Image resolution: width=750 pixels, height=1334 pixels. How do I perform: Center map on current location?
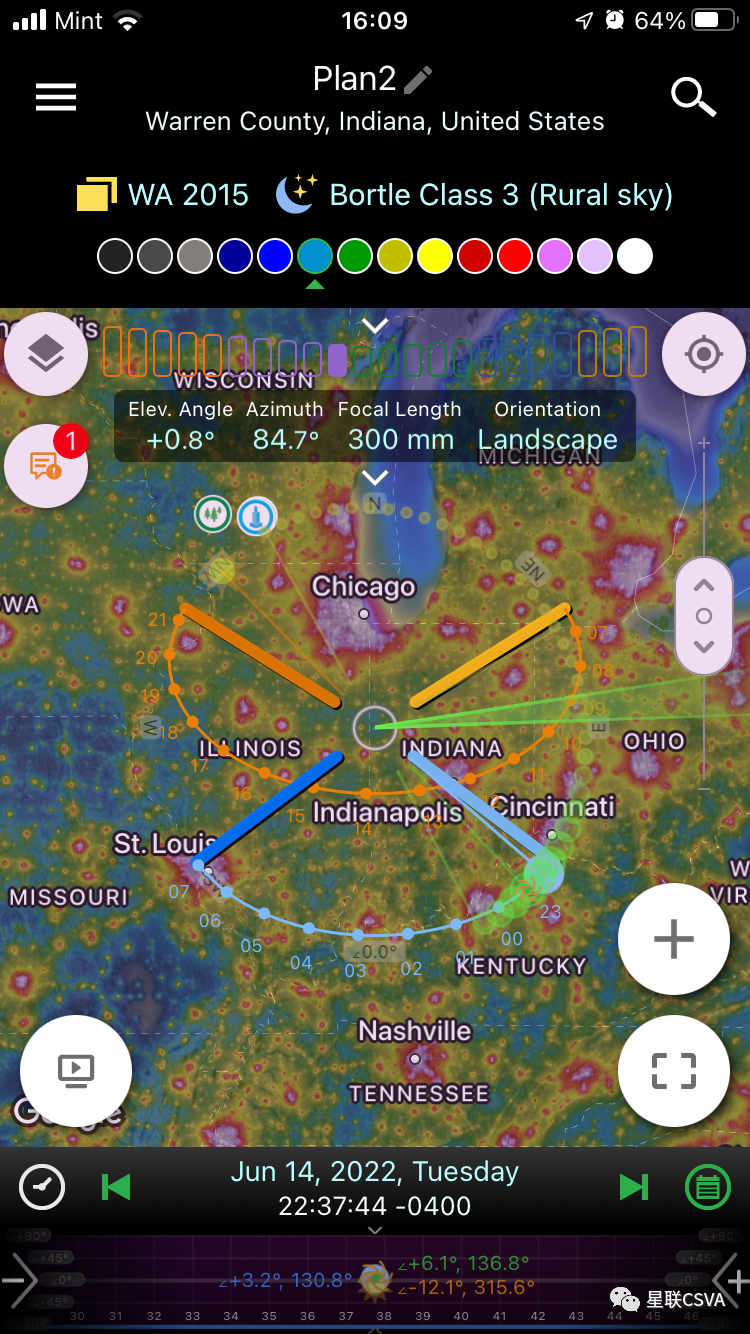point(703,354)
